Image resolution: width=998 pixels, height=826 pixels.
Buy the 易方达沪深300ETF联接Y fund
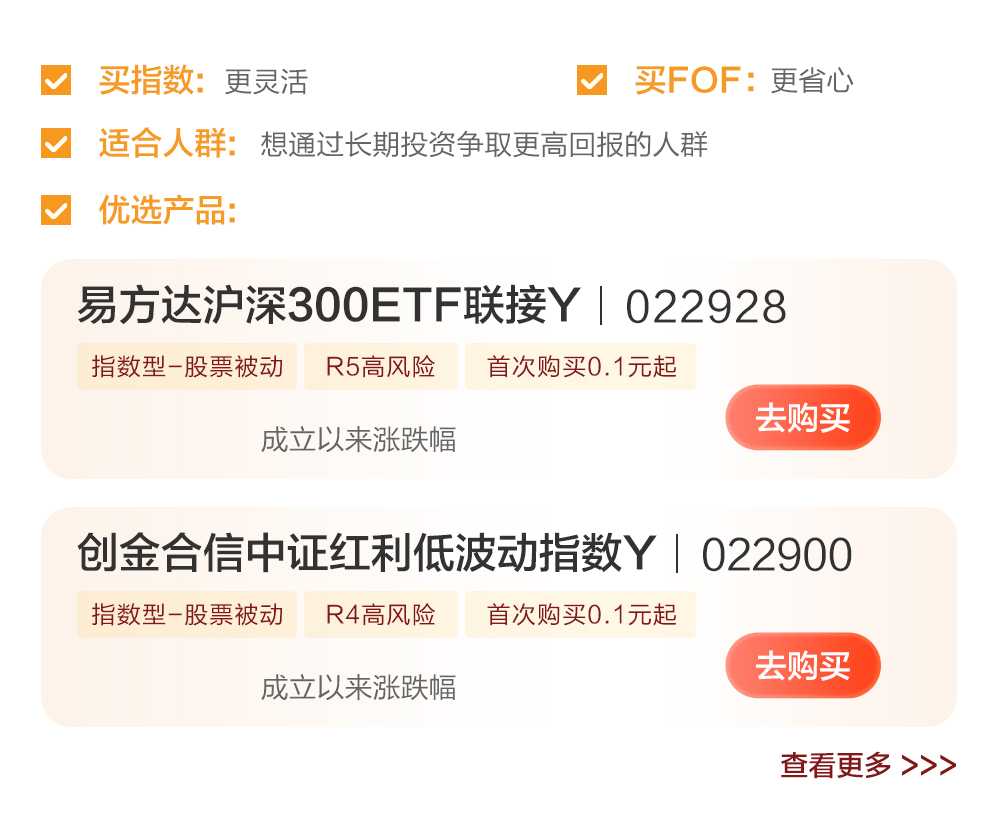point(802,418)
